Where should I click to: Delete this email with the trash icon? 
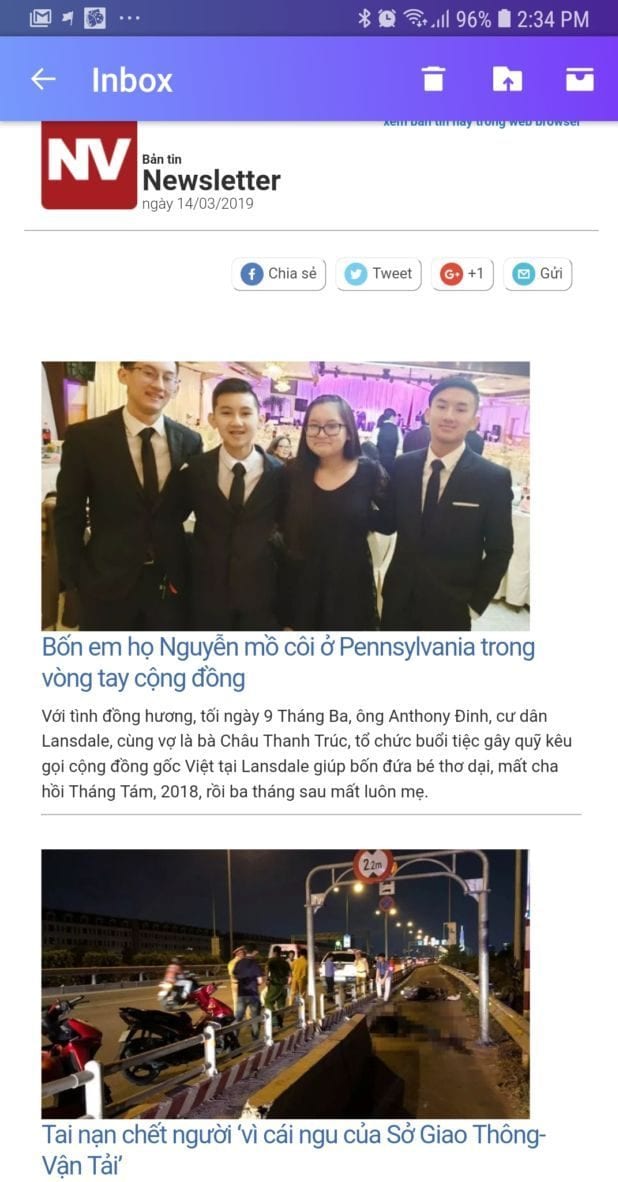point(433,79)
